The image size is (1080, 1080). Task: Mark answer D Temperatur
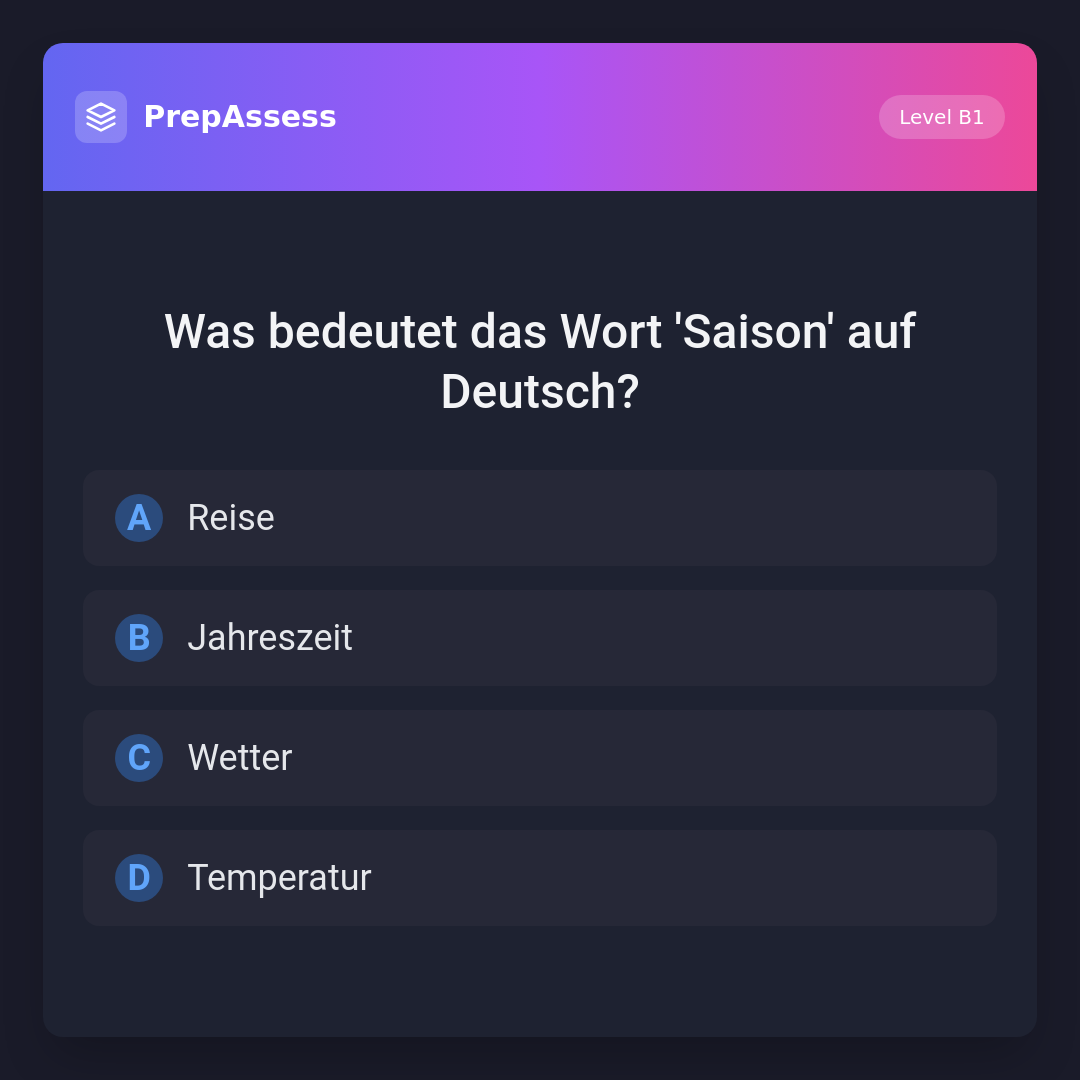pyautogui.click(x=540, y=878)
